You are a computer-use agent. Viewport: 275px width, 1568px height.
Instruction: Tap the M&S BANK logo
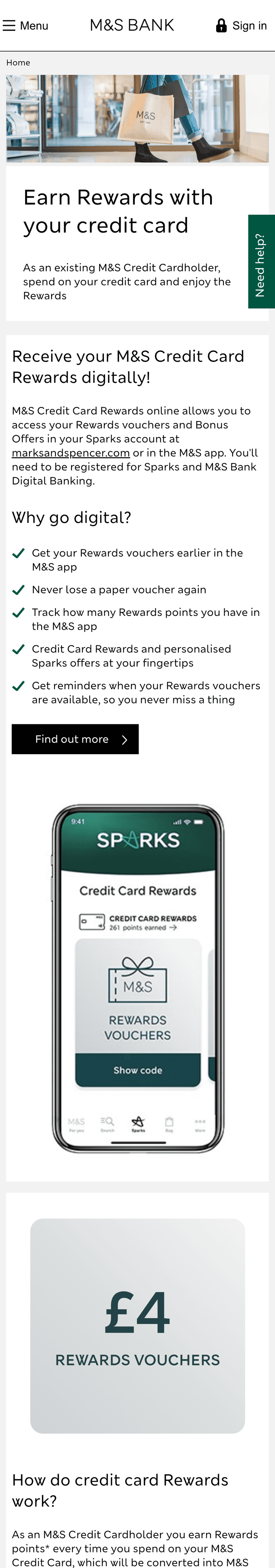[x=132, y=25]
